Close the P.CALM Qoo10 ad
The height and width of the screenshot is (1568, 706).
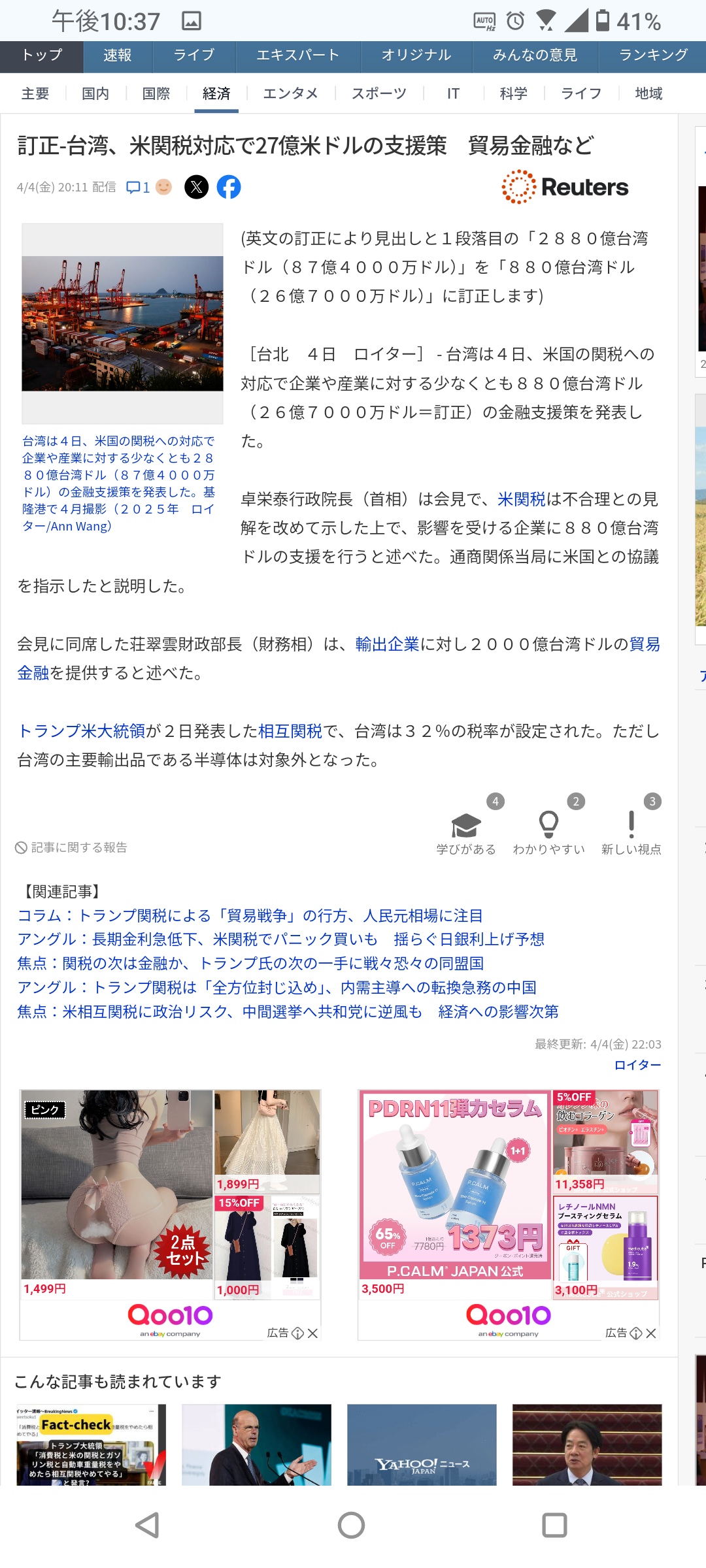coord(651,1333)
